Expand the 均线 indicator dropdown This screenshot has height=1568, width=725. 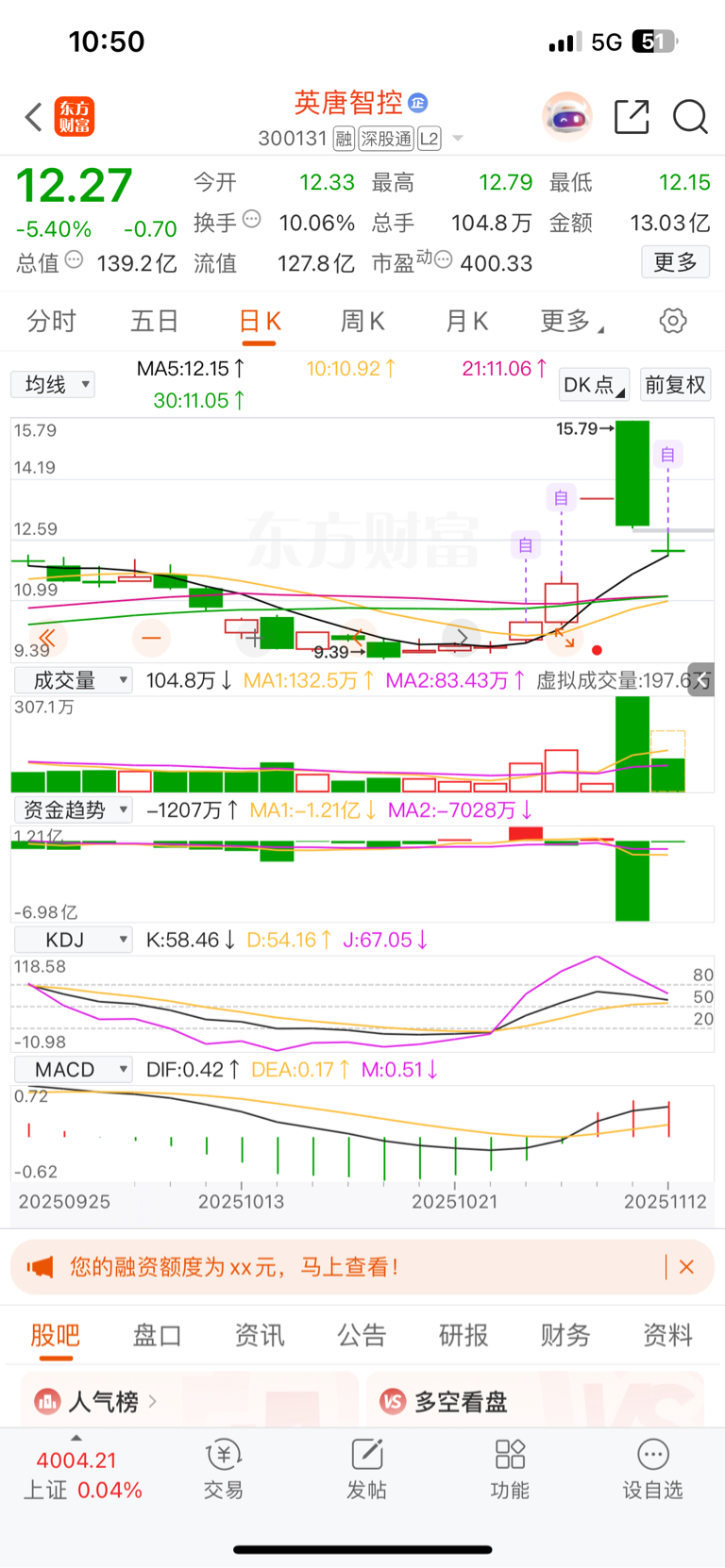pos(54,385)
